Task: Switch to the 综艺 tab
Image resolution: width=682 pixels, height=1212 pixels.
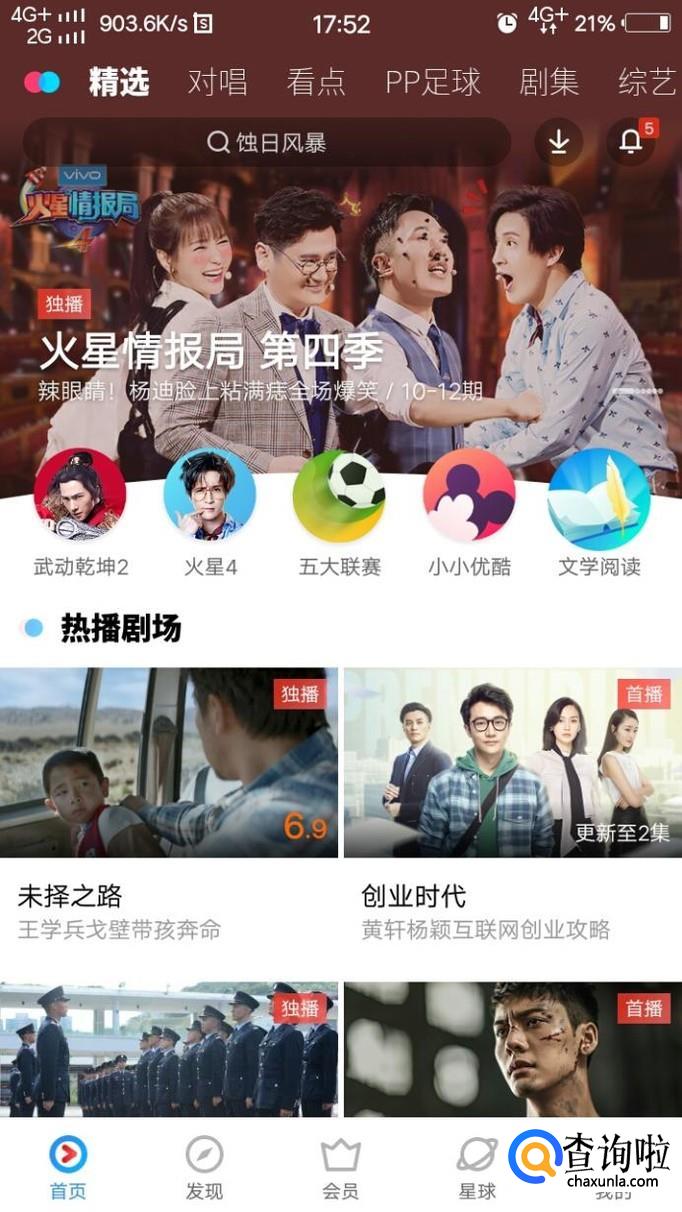Action: (x=647, y=82)
